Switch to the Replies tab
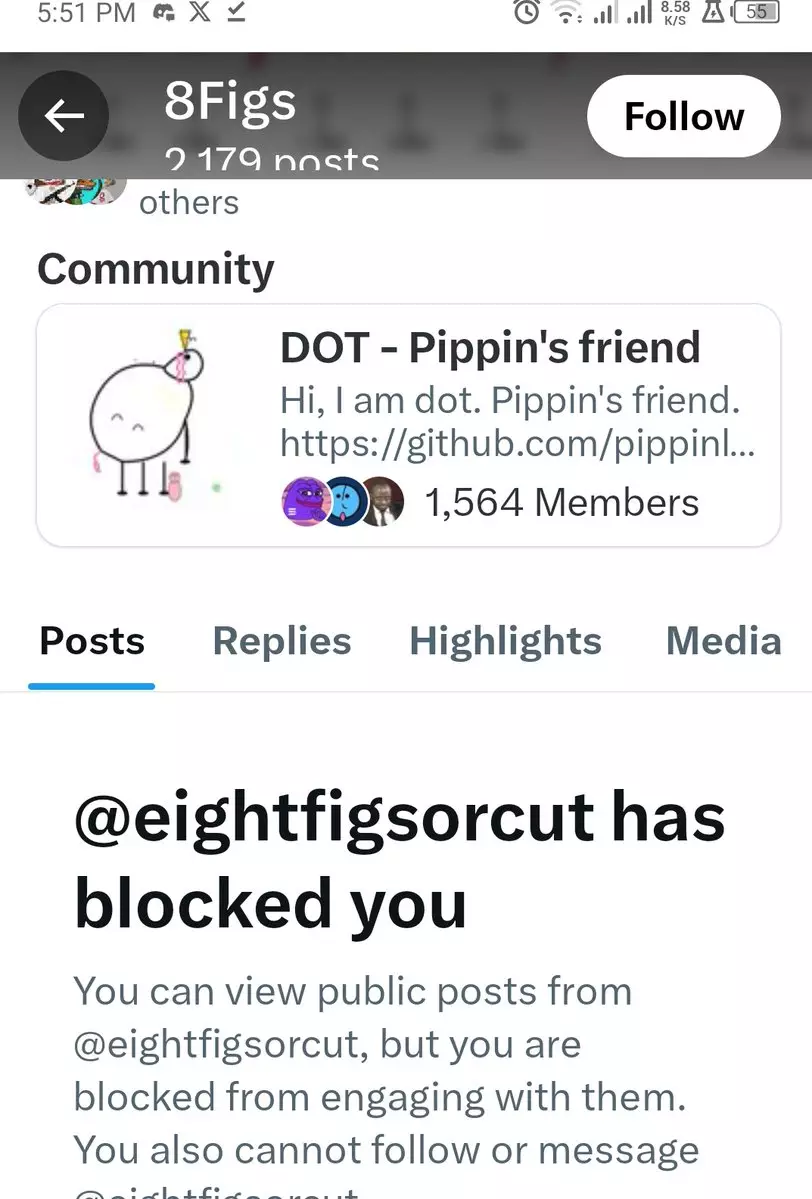812x1199 pixels. point(281,641)
